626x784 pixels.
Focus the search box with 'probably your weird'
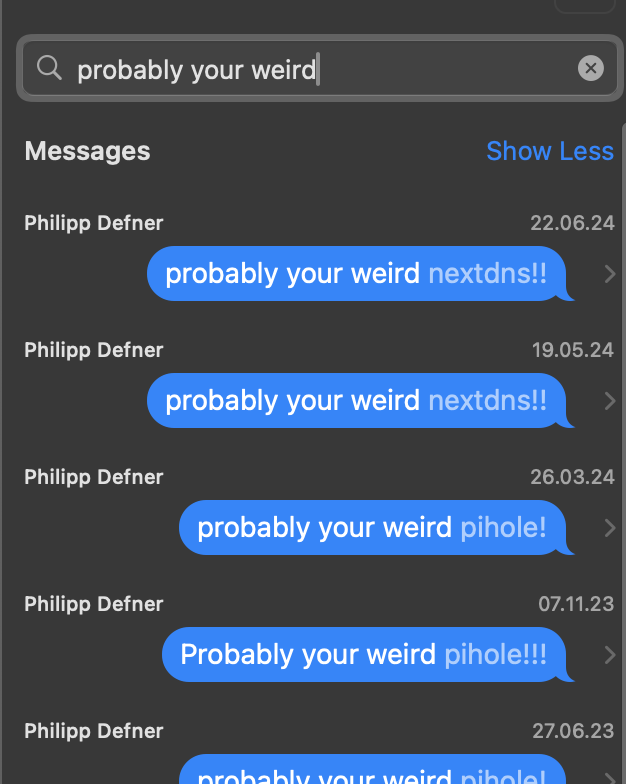(x=300, y=68)
